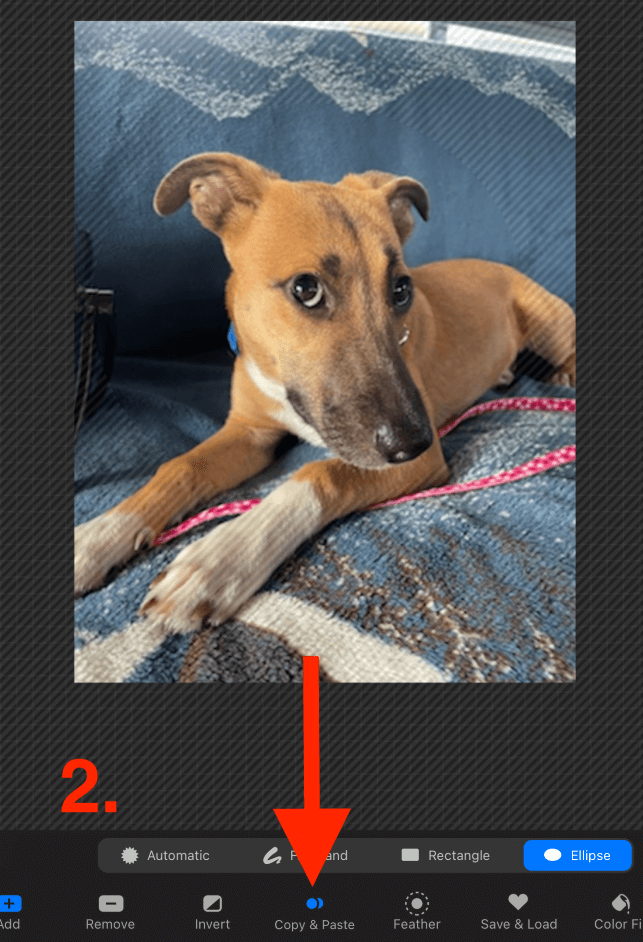Switch to Rectangle selection mode
The image size is (643, 942).
445,855
